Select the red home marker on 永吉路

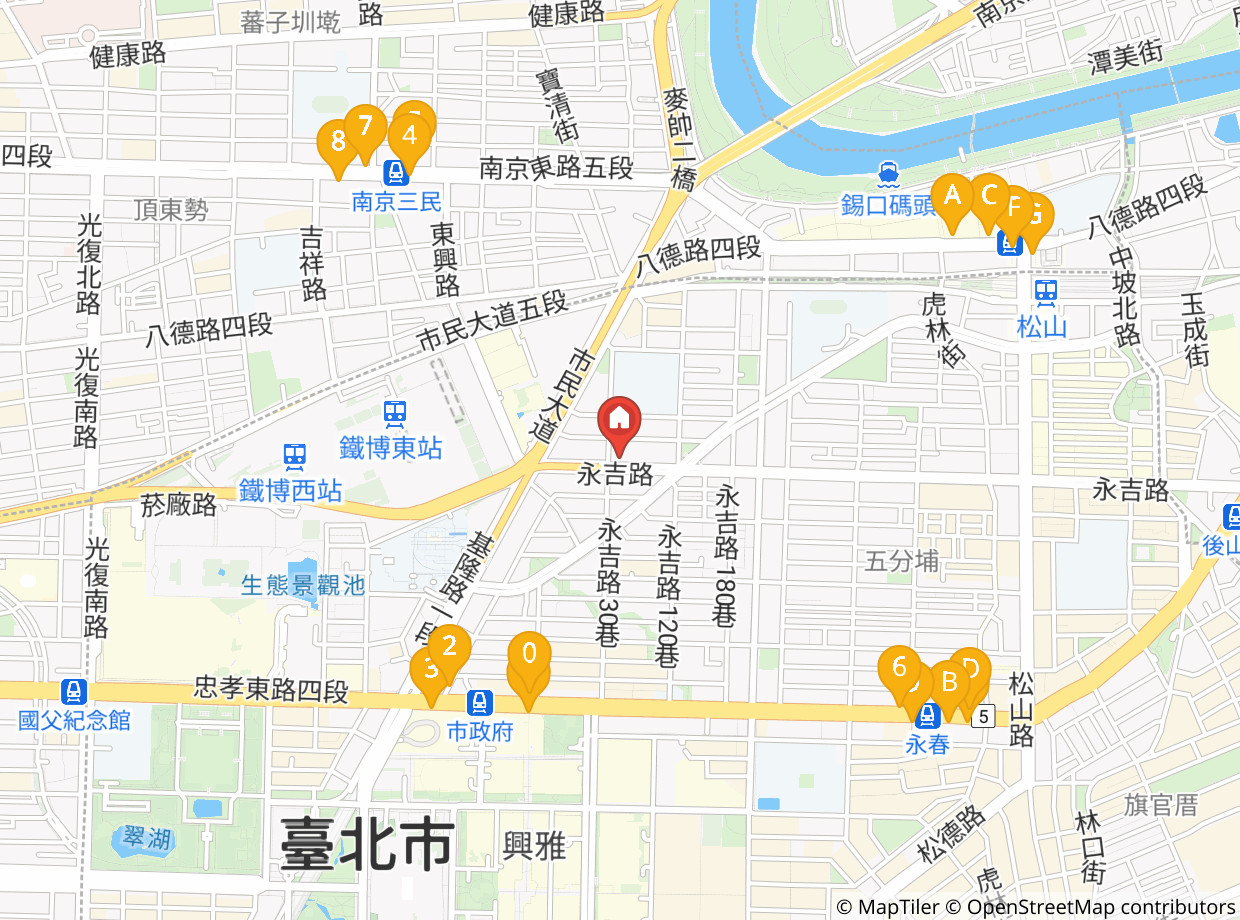(x=619, y=417)
